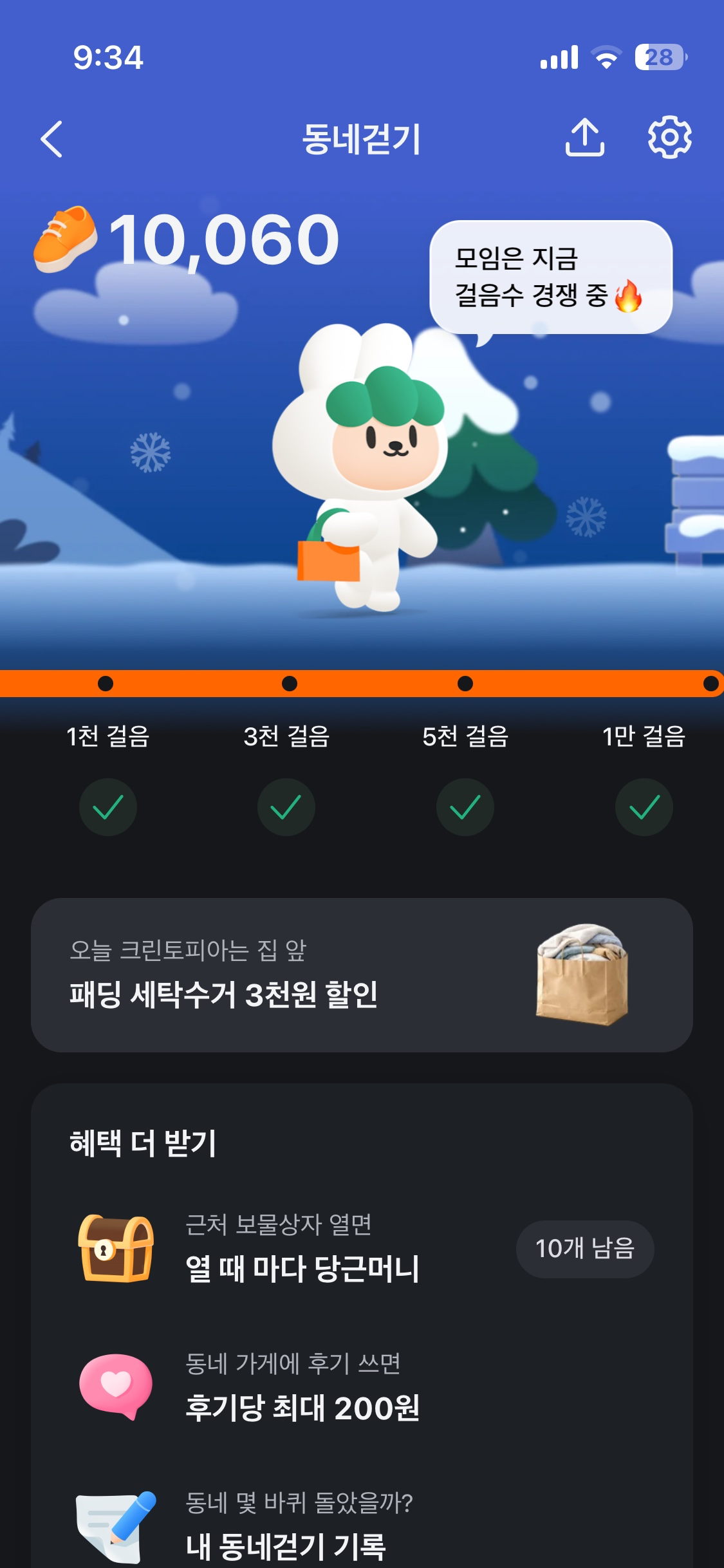Open 근처 보물상자 열면 row
Screen dimensions: 724x1568
(x=302, y=1249)
